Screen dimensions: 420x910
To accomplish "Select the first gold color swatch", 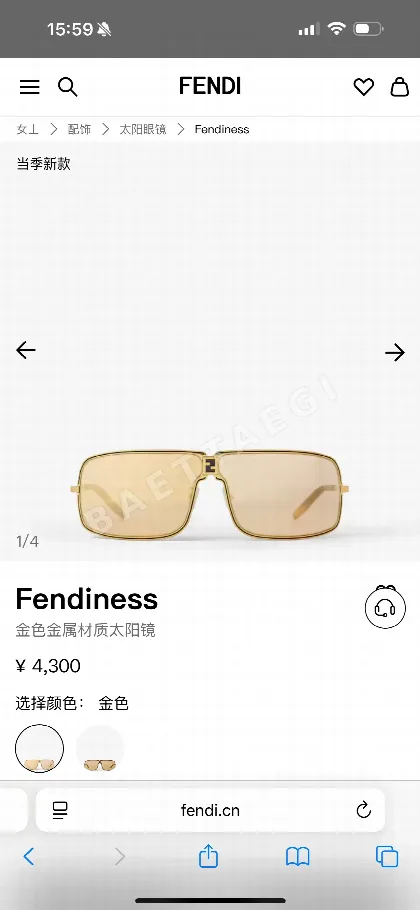I will tap(39, 749).
